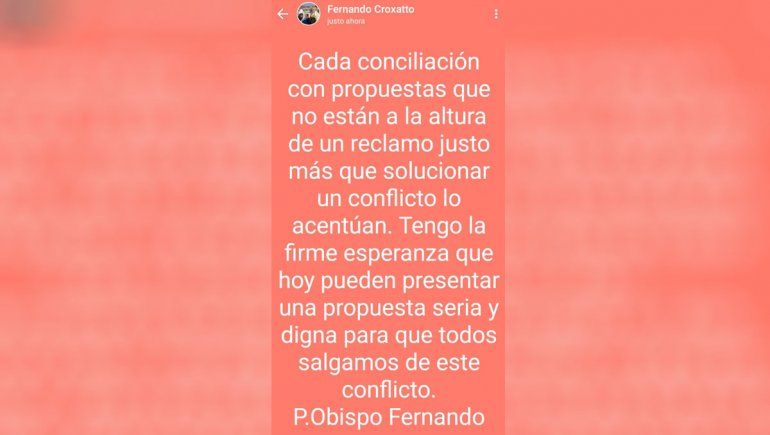Open the three-dot overflow menu
Image resolution: width=770 pixels, height=435 pixels.
(495, 14)
